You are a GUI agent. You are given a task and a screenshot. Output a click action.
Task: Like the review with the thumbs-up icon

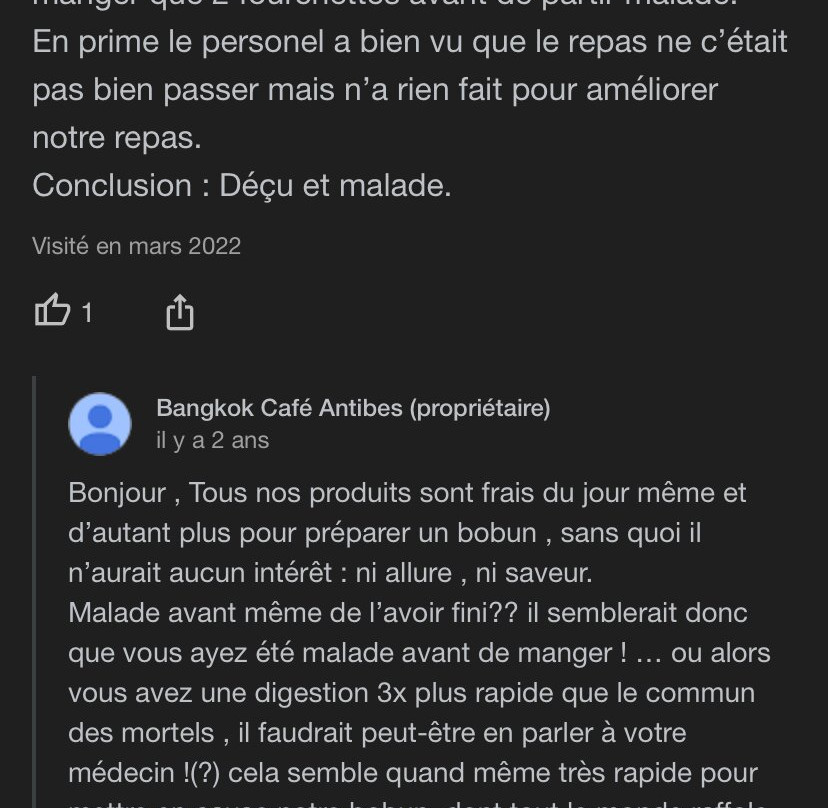pyautogui.click(x=53, y=312)
